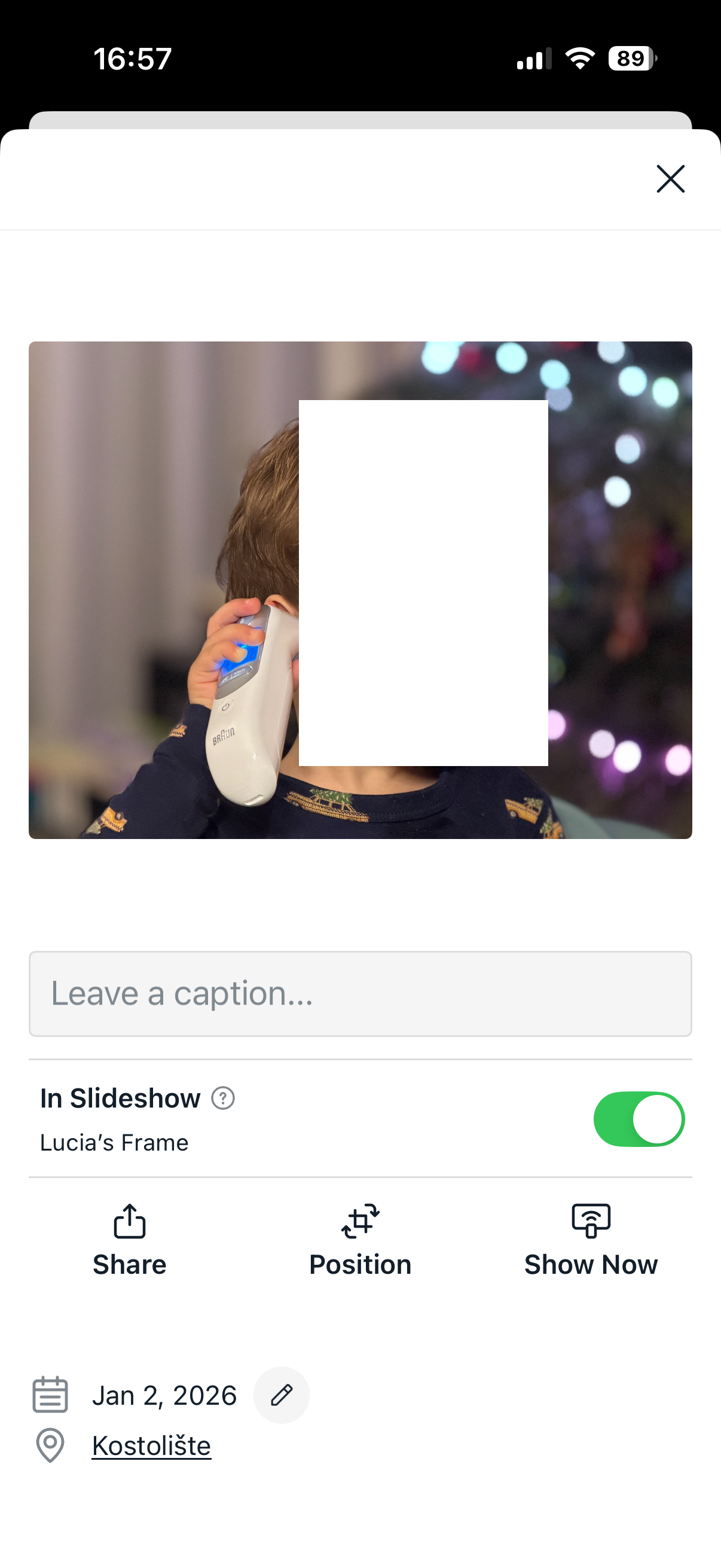Close the photo details sheet
Viewport: 721px width, 1568px height.
point(670,178)
